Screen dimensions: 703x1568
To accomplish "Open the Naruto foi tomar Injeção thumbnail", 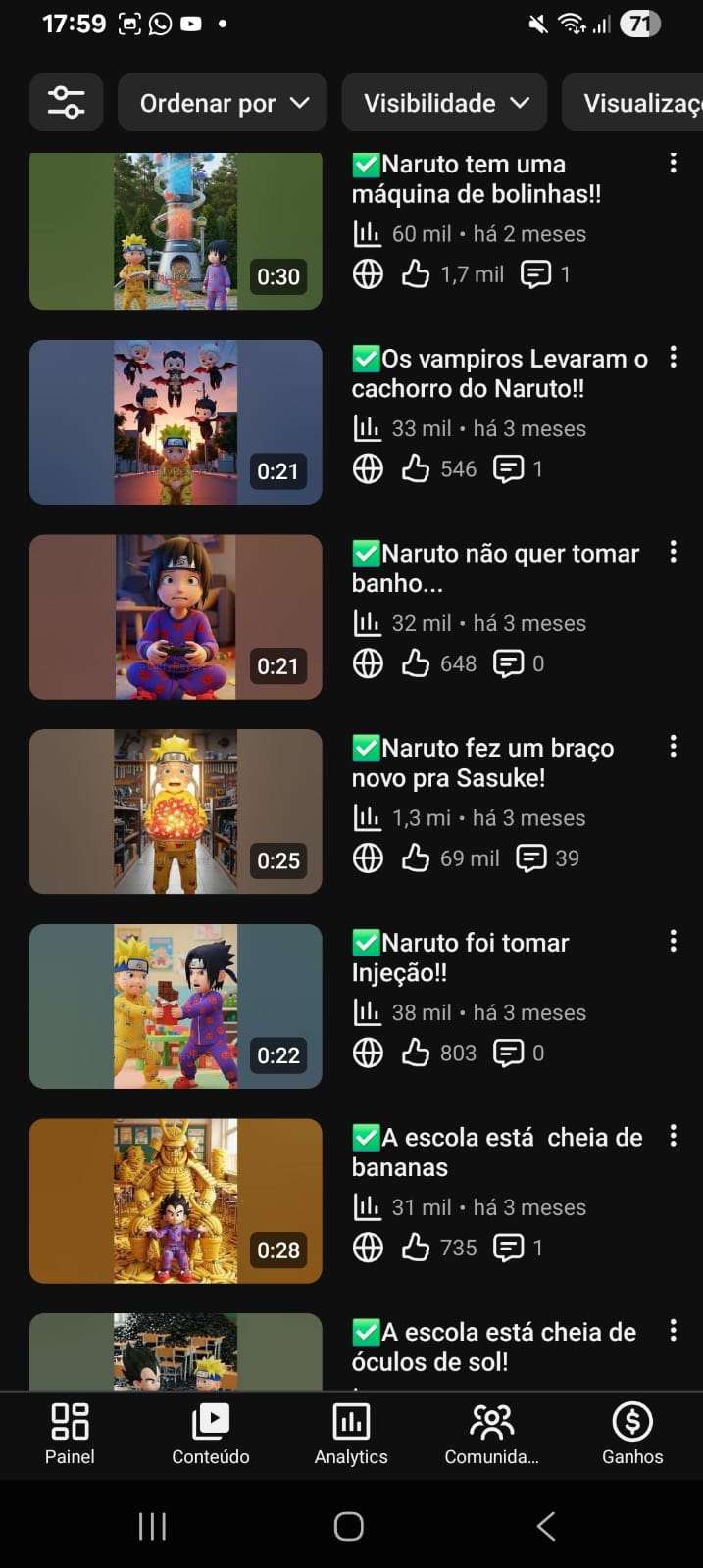I will pos(176,1005).
